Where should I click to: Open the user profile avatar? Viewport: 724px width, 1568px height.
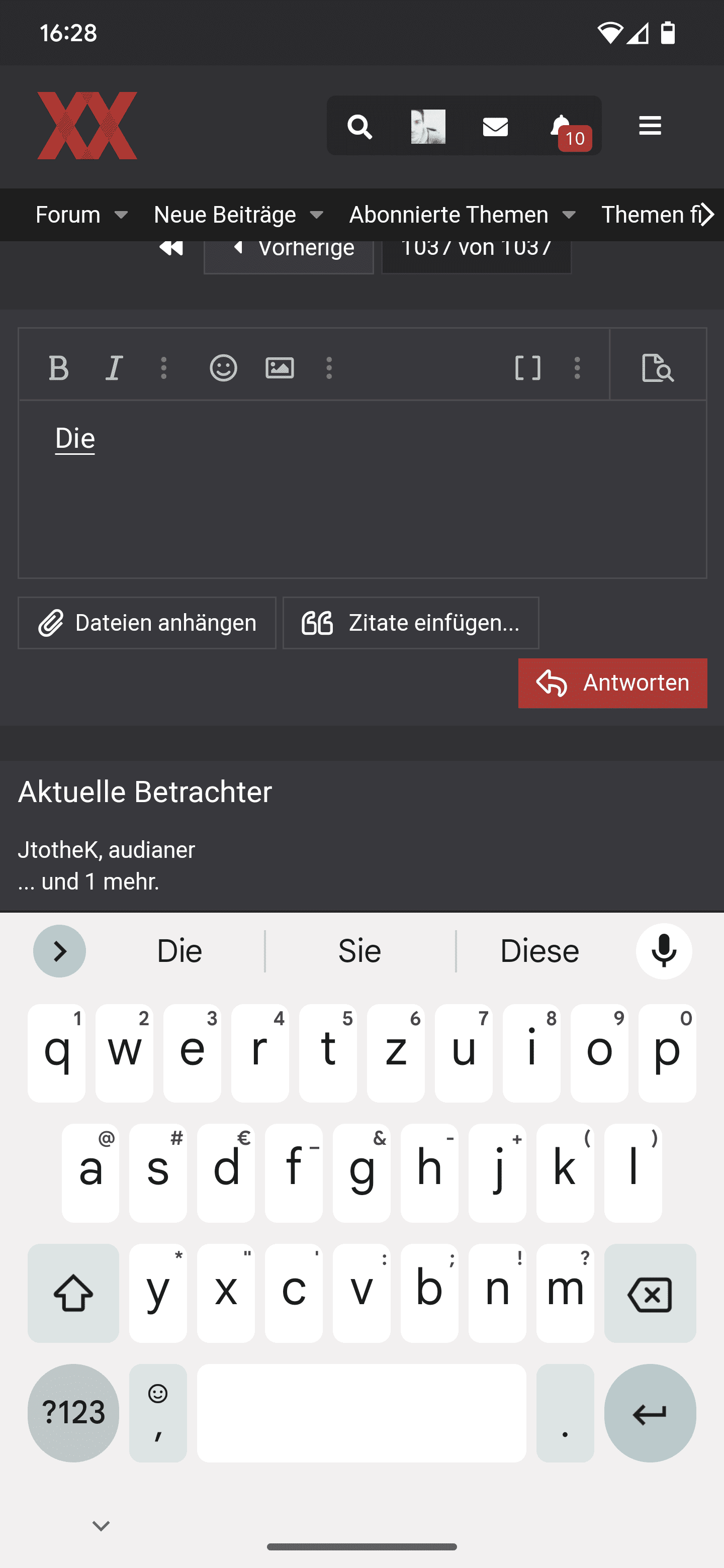coord(428,127)
